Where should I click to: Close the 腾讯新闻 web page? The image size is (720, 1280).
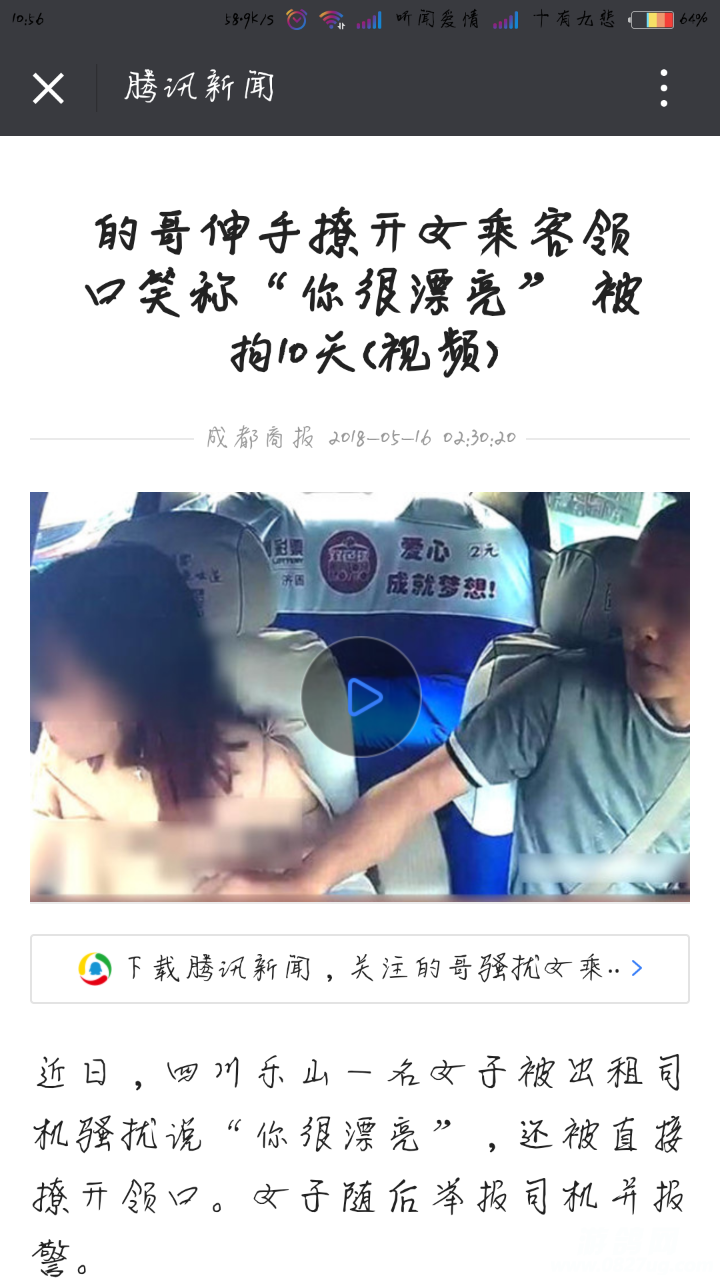48,89
